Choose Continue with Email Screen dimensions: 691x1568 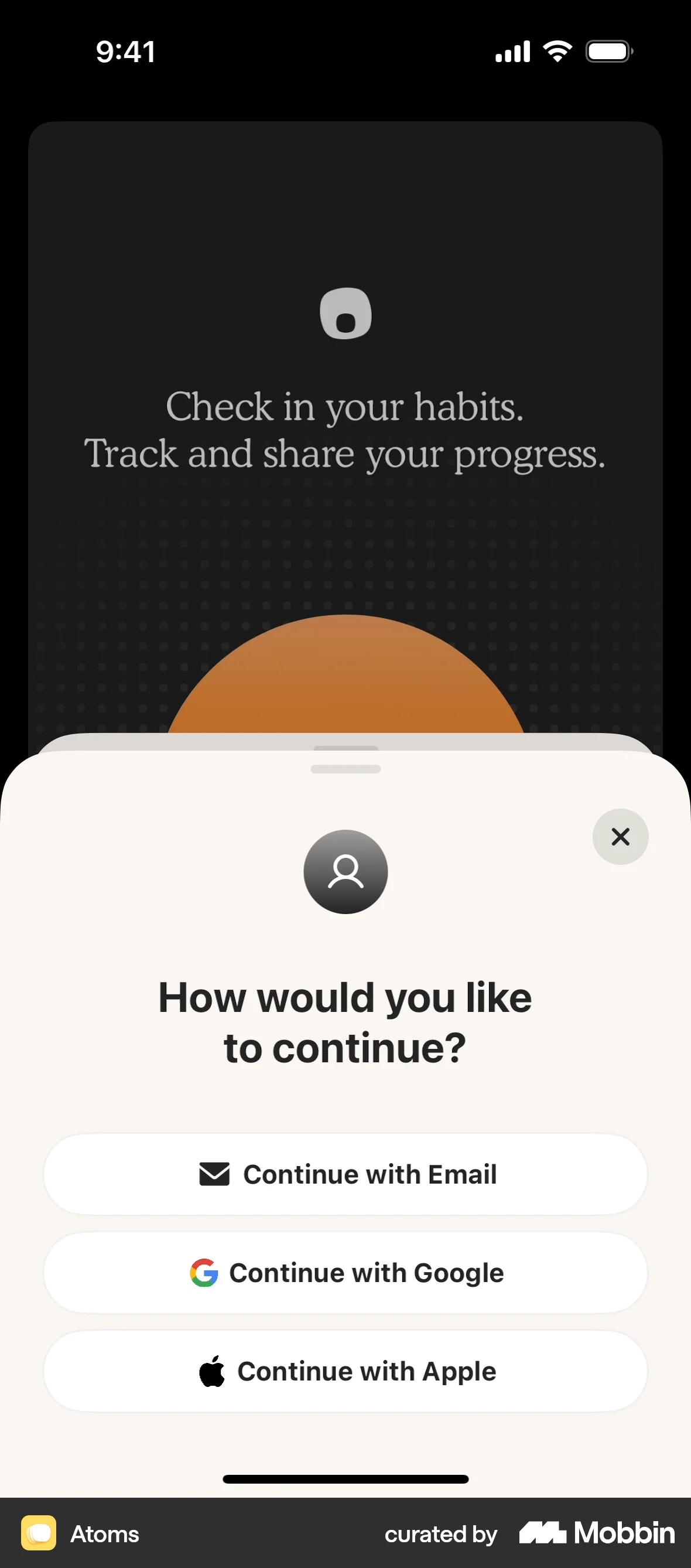pos(345,1174)
